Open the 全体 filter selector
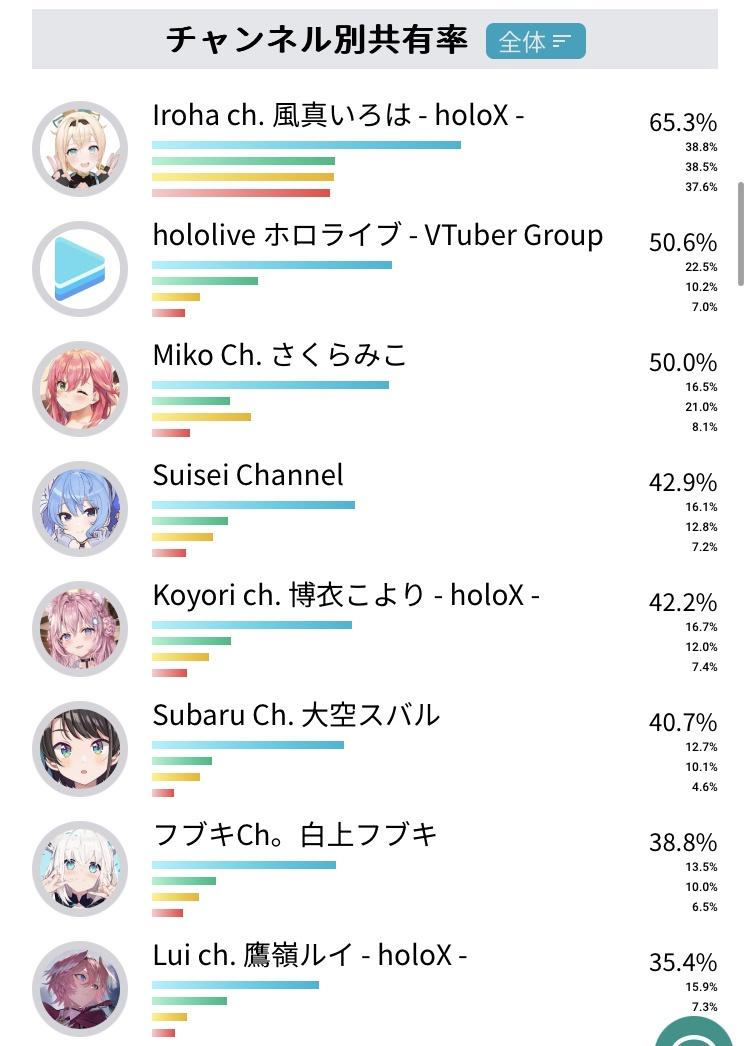Viewport: 750px width, 1046px height. [535, 42]
